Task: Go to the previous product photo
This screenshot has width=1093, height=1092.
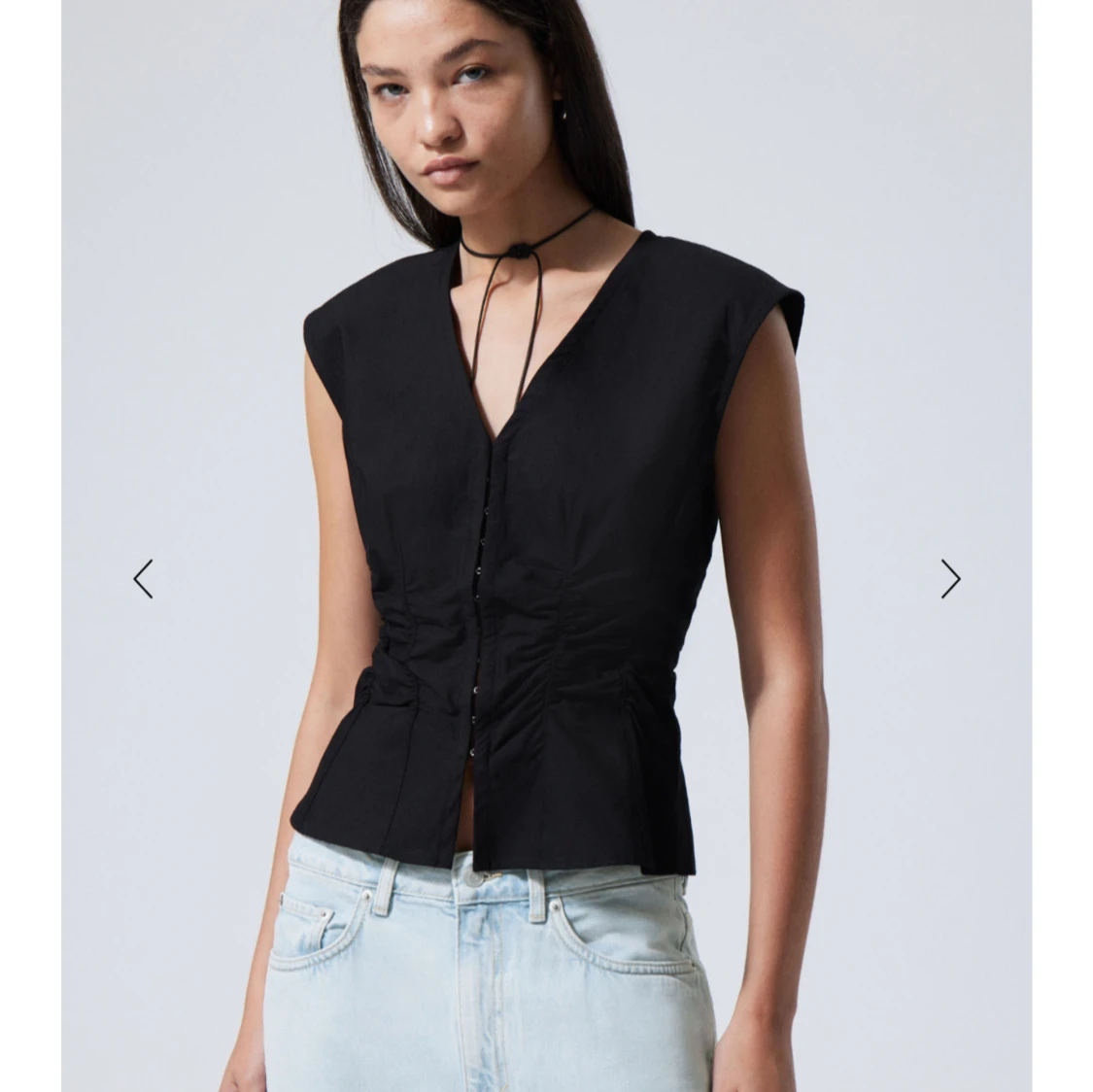Action: (x=144, y=579)
